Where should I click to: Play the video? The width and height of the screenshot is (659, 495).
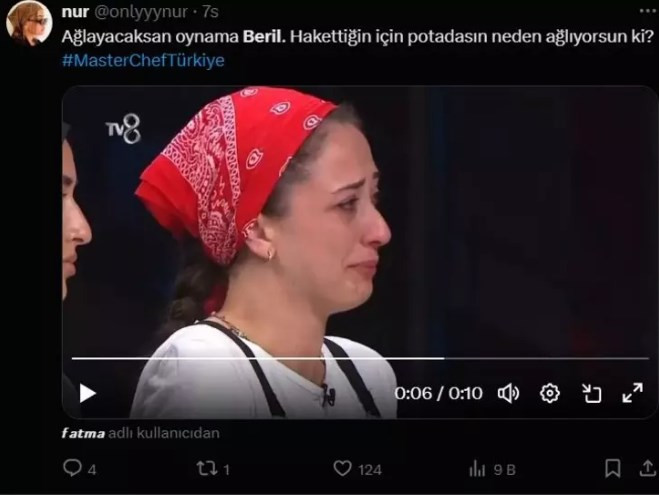point(88,393)
